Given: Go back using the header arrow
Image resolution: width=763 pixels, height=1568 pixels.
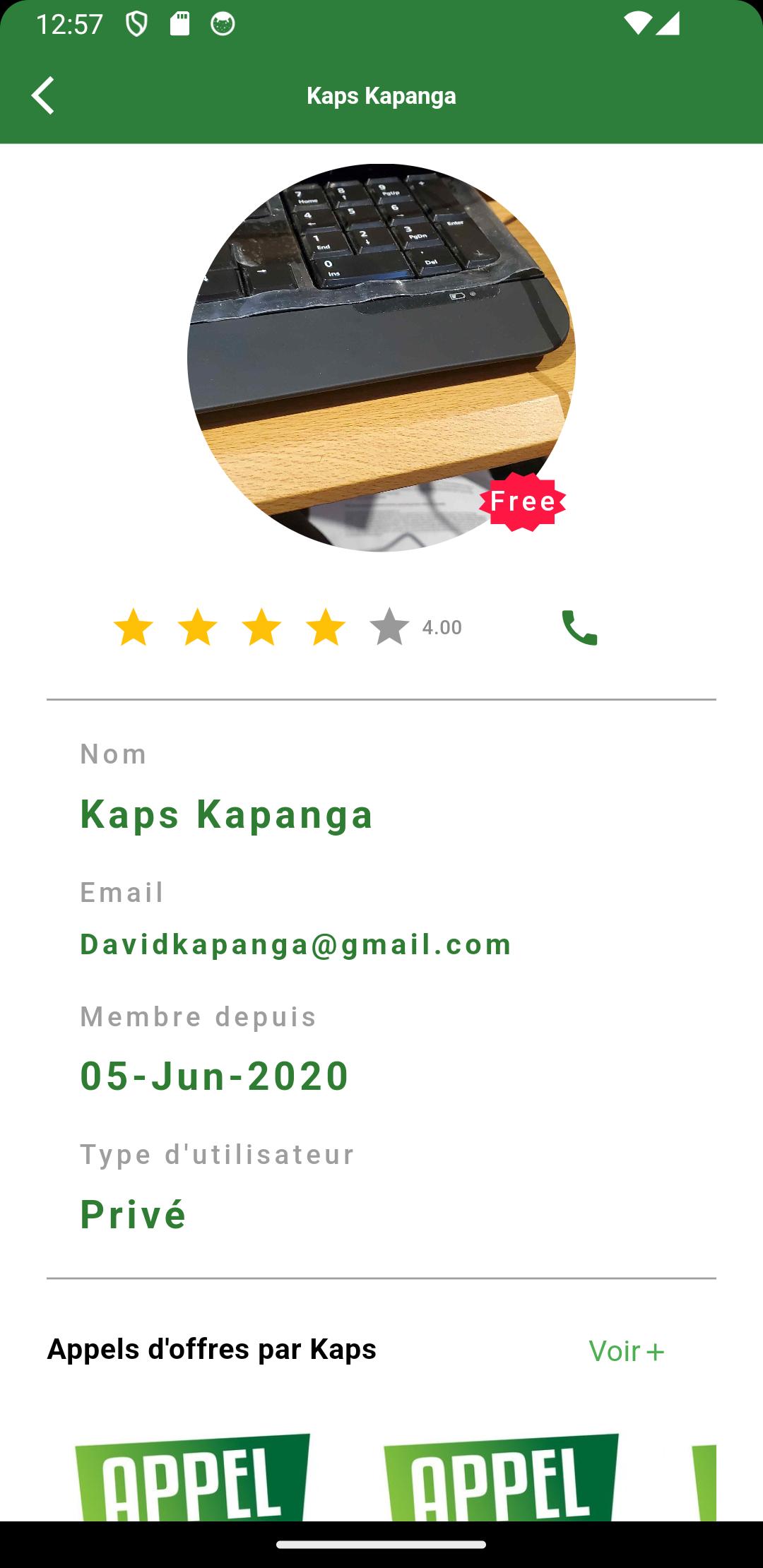Looking at the screenshot, I should click(x=42, y=95).
